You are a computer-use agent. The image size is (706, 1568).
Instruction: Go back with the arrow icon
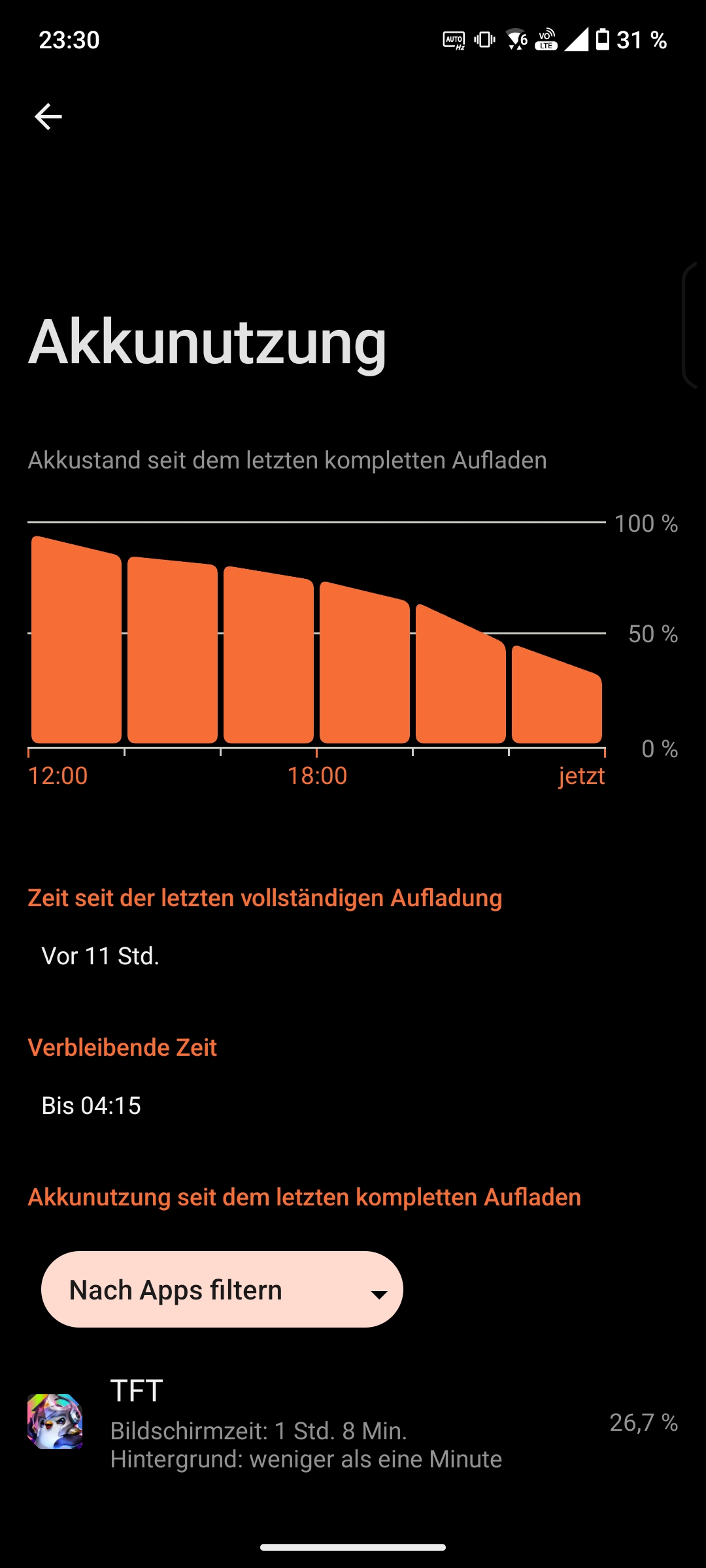tap(48, 117)
